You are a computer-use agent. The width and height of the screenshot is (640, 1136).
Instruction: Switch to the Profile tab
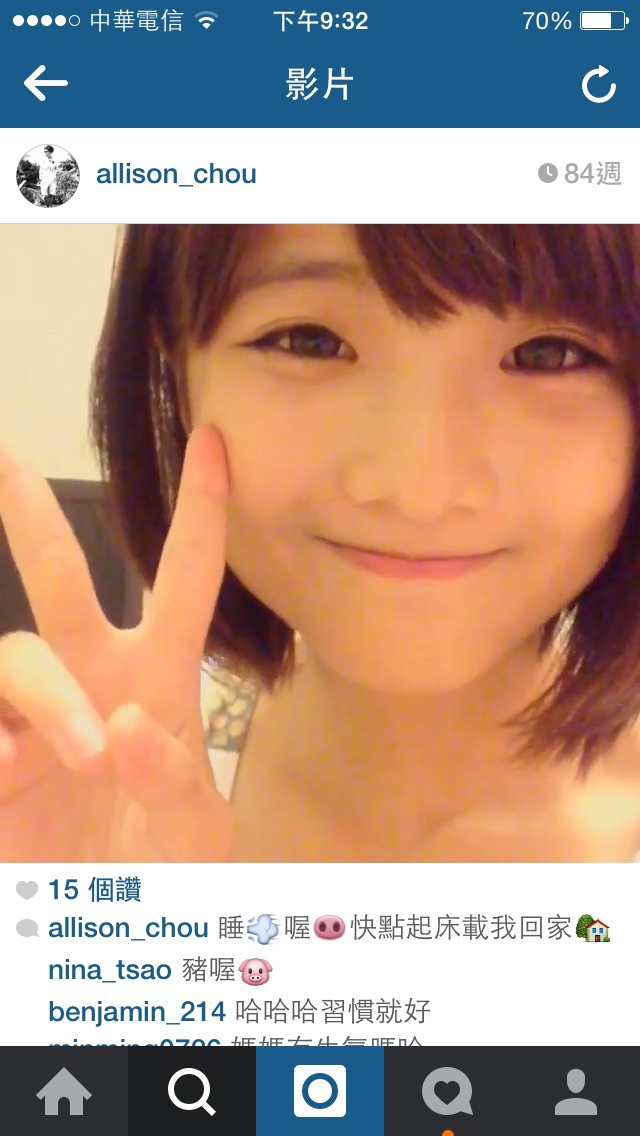point(576,1091)
